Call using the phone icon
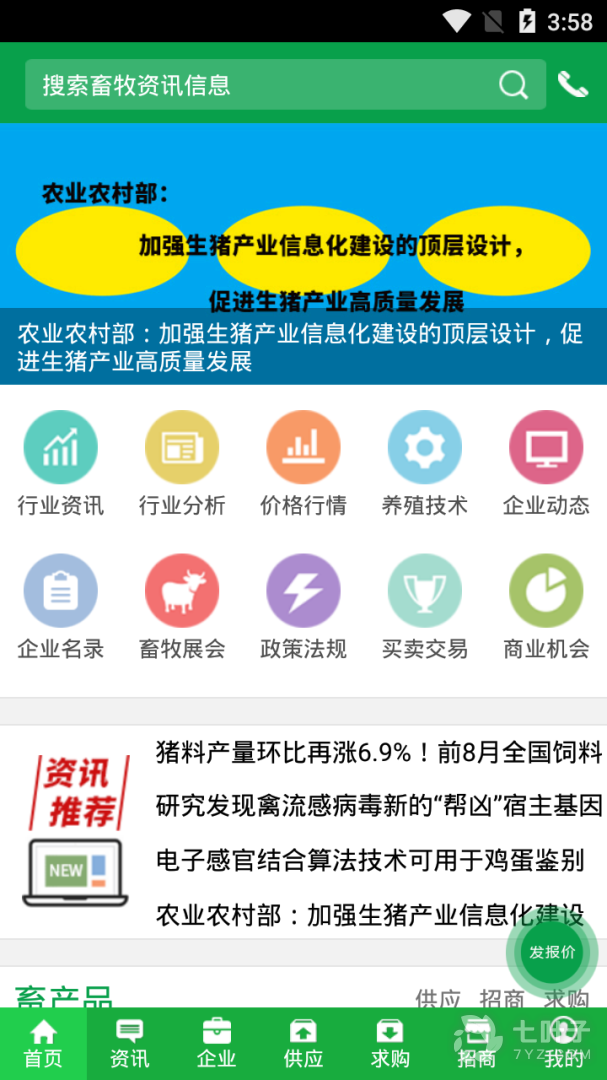 (573, 85)
